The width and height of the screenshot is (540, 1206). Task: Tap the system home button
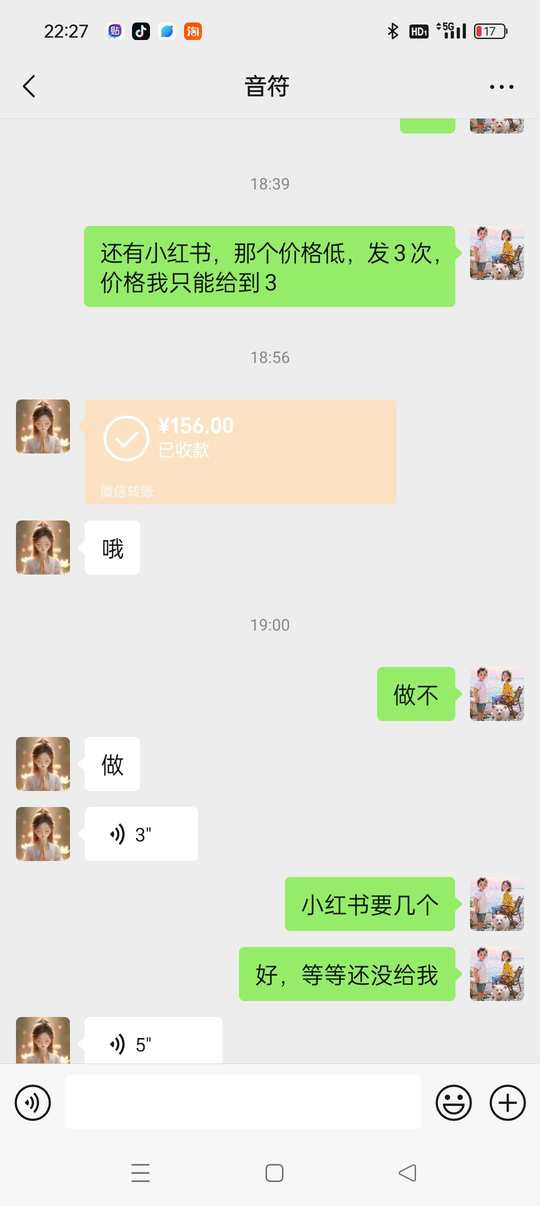[x=274, y=1173]
